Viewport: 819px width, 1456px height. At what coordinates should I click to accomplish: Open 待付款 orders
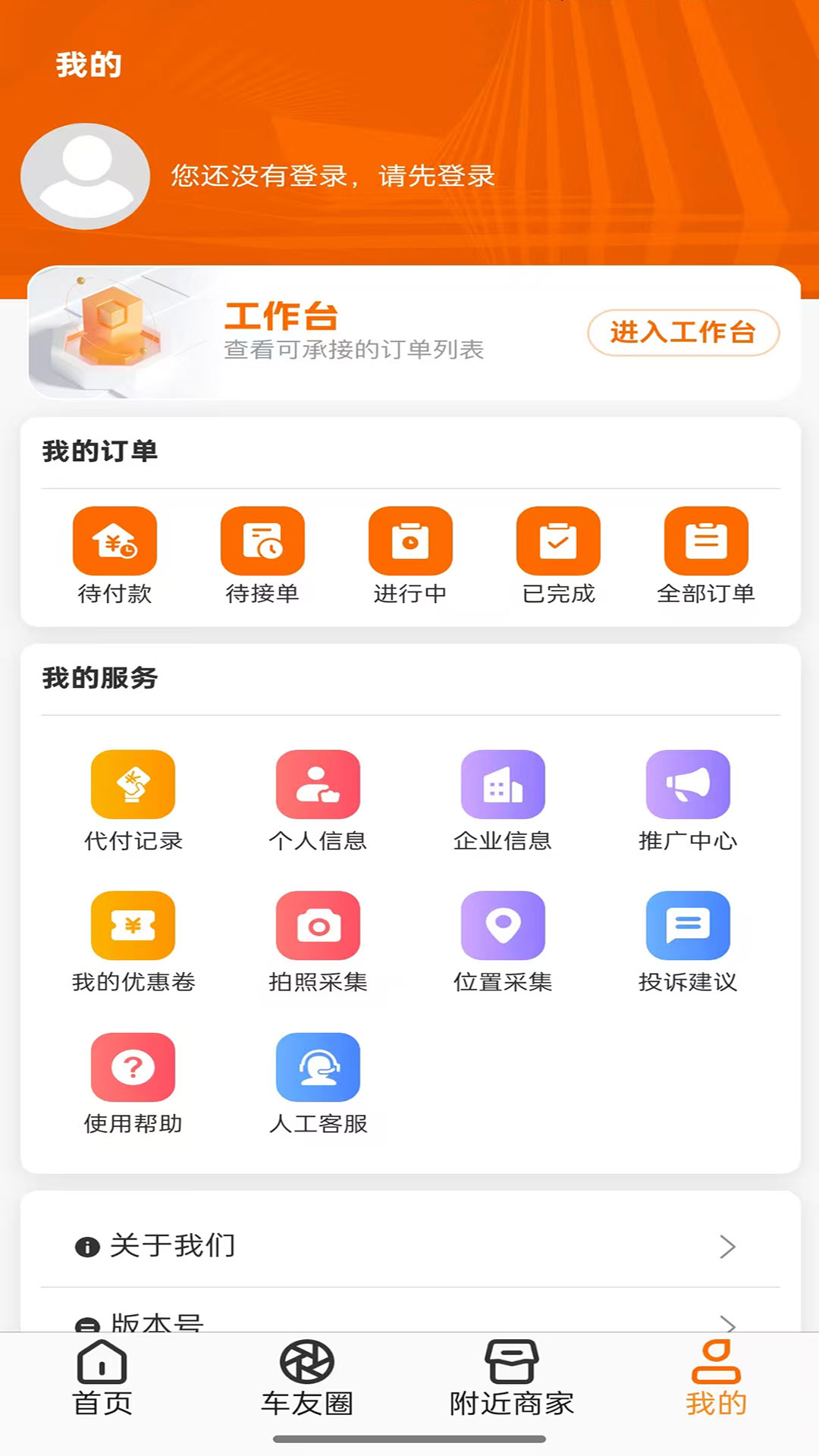pos(115,555)
